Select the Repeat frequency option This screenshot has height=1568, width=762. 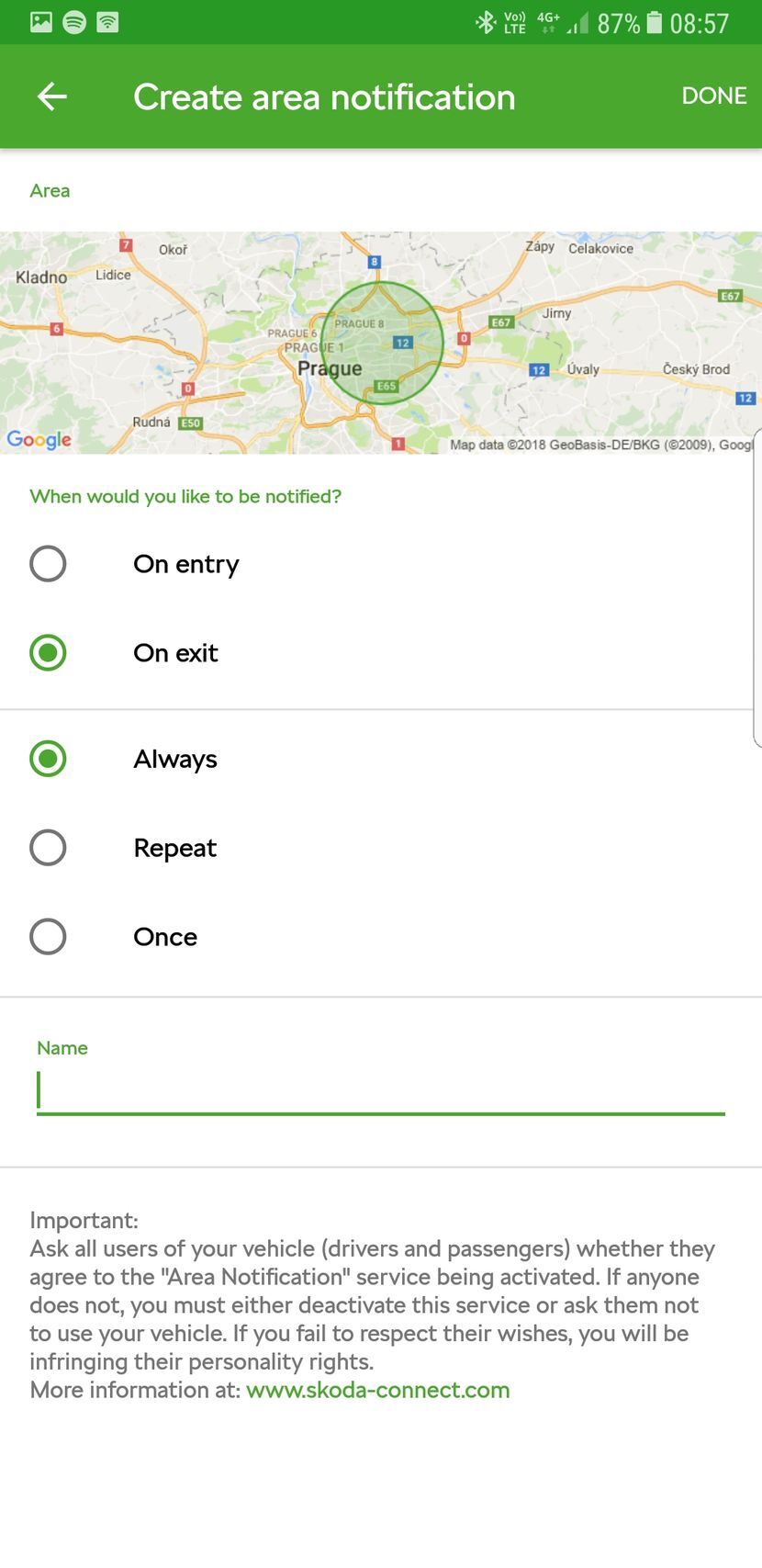coord(49,847)
